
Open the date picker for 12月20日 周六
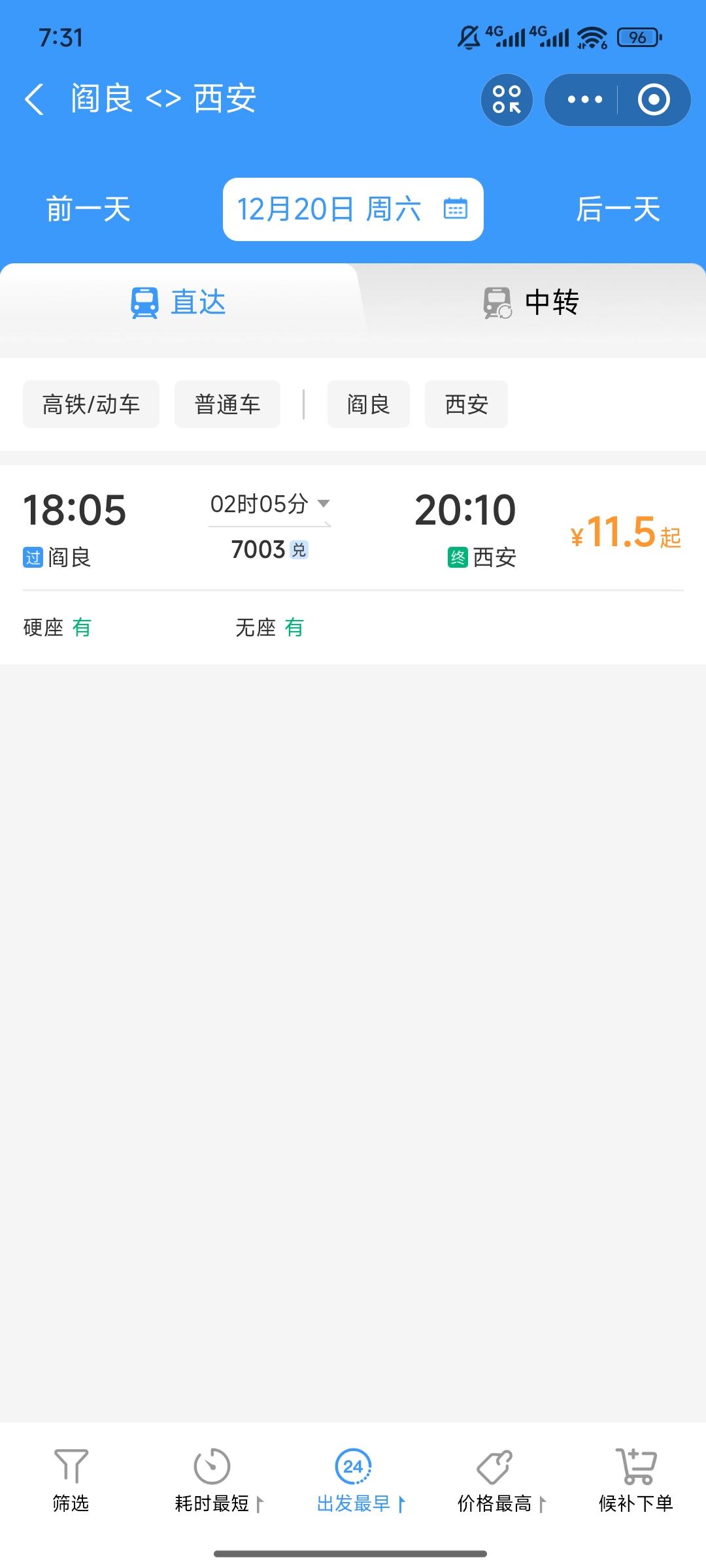click(352, 210)
